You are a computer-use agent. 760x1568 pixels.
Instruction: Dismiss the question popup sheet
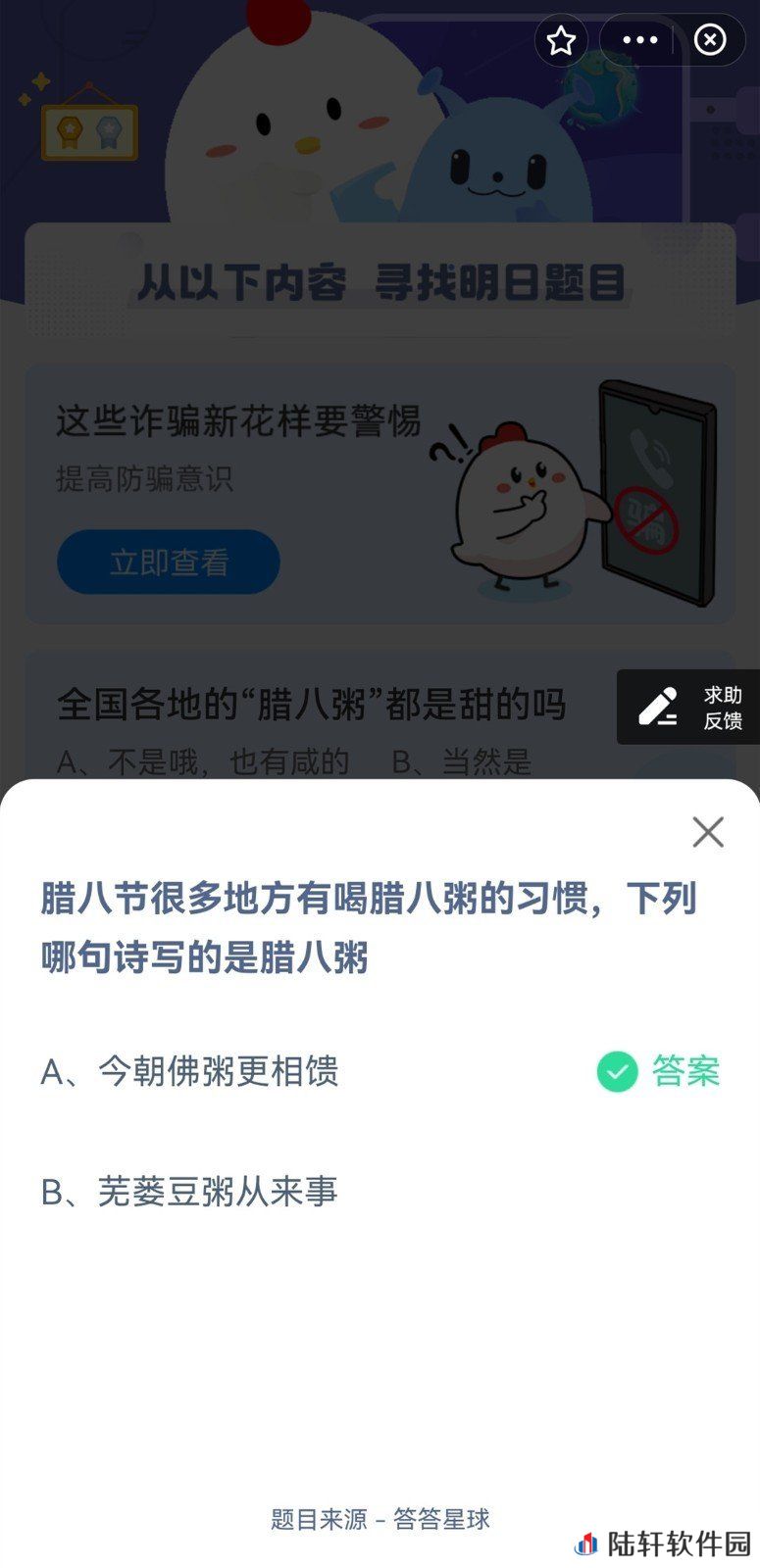tap(707, 832)
